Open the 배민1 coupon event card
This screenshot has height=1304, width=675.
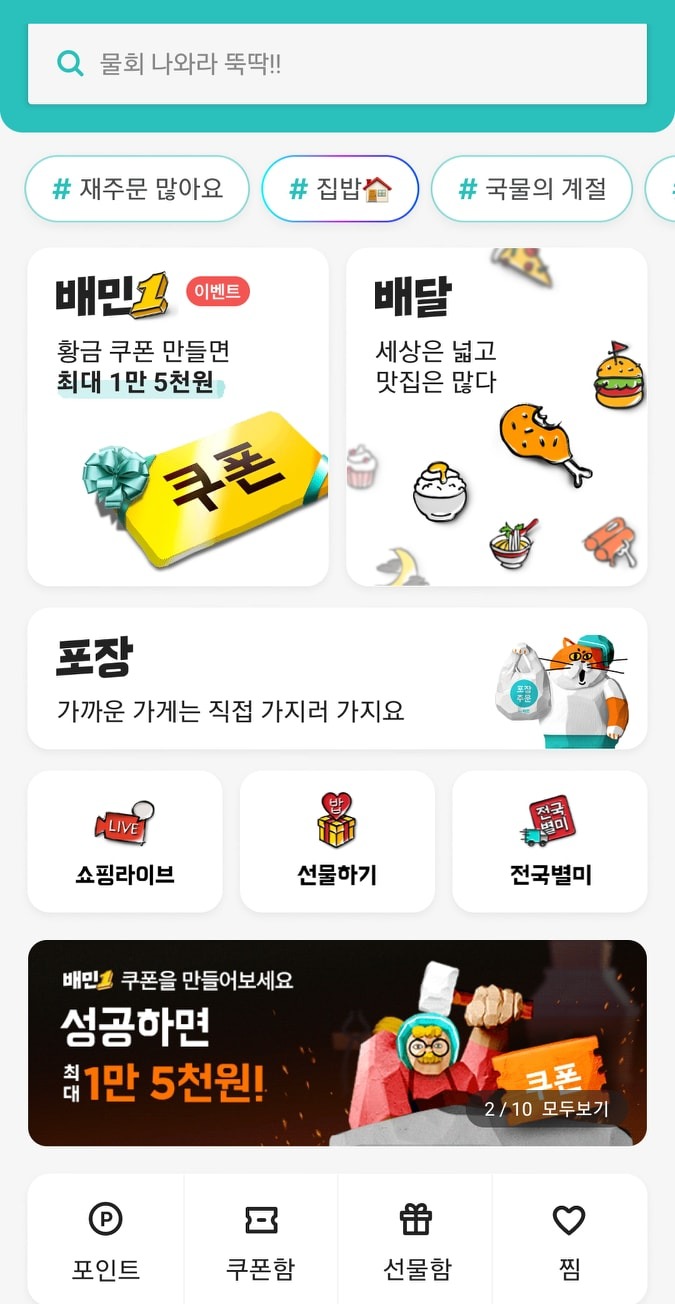pyautogui.click(x=178, y=417)
